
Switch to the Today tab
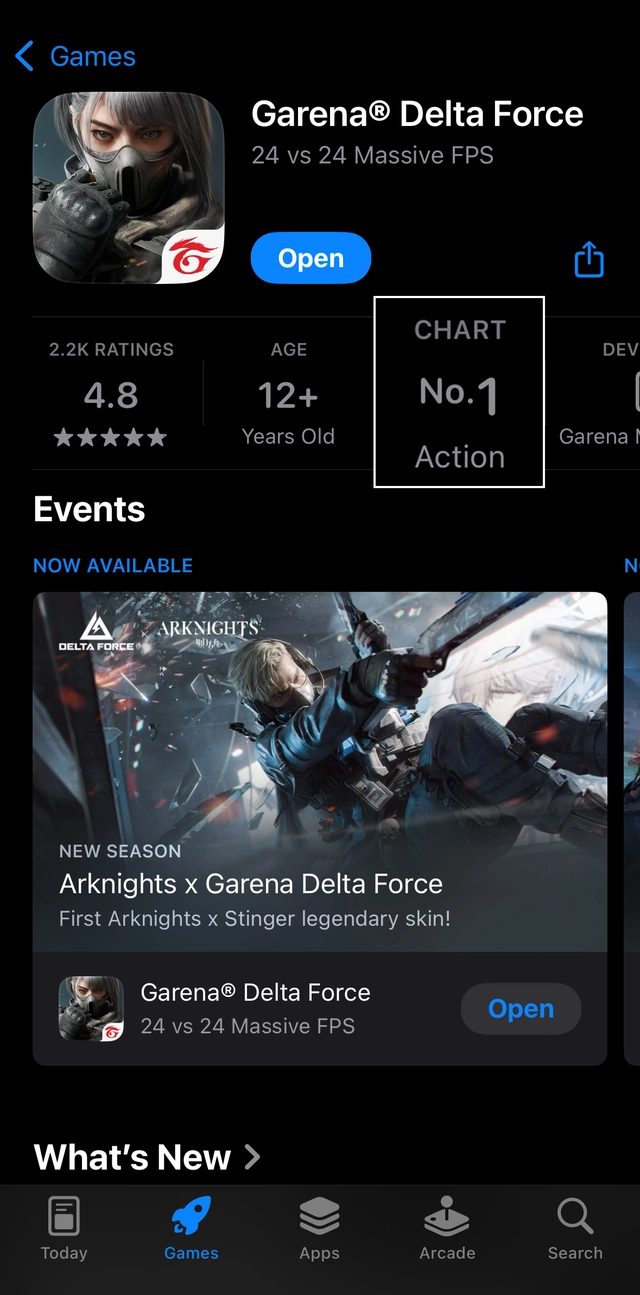point(64,1230)
